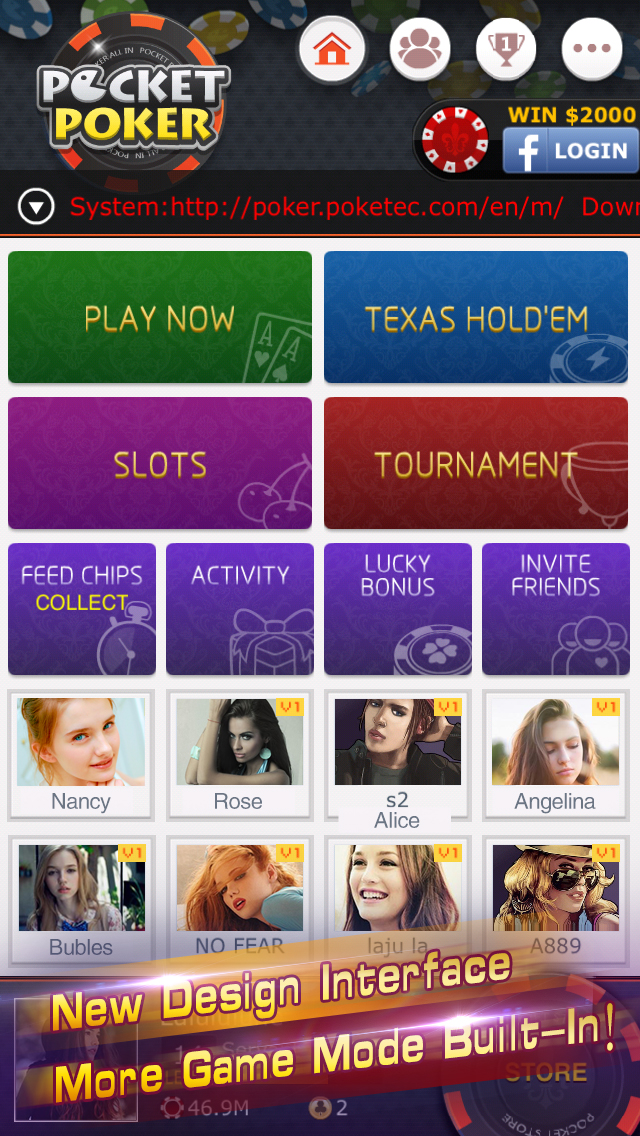Viewport: 640px width, 1136px height.
Task: Open the friends group icon
Action: point(420,49)
